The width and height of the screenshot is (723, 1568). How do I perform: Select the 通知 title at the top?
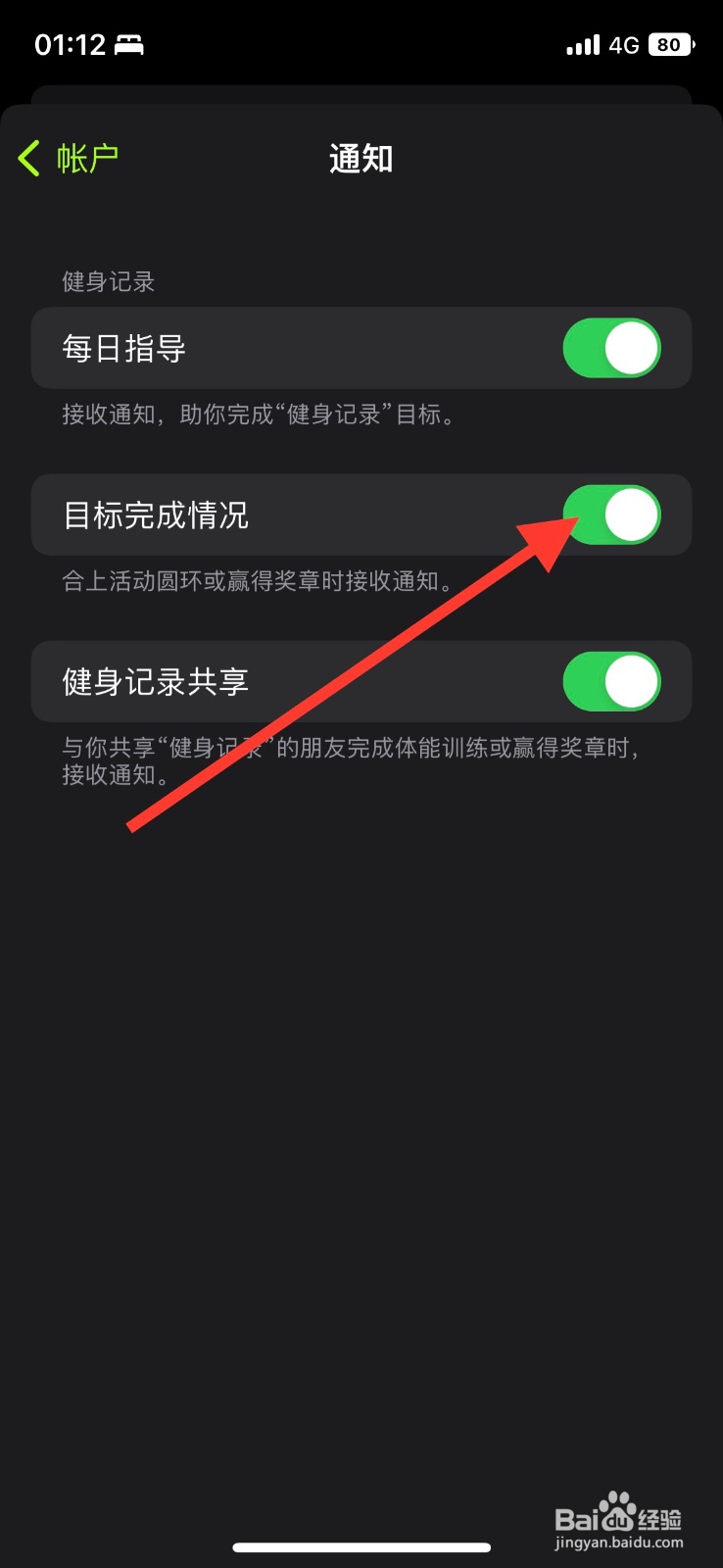[x=361, y=159]
